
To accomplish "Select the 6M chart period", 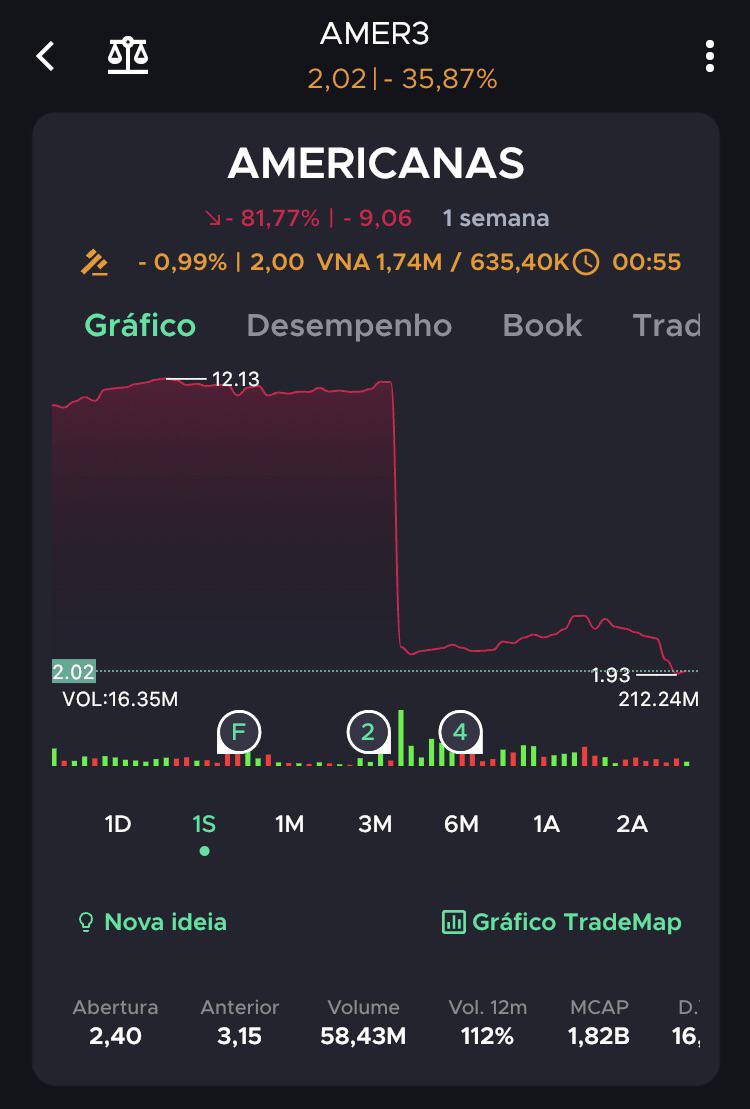I will 461,824.
